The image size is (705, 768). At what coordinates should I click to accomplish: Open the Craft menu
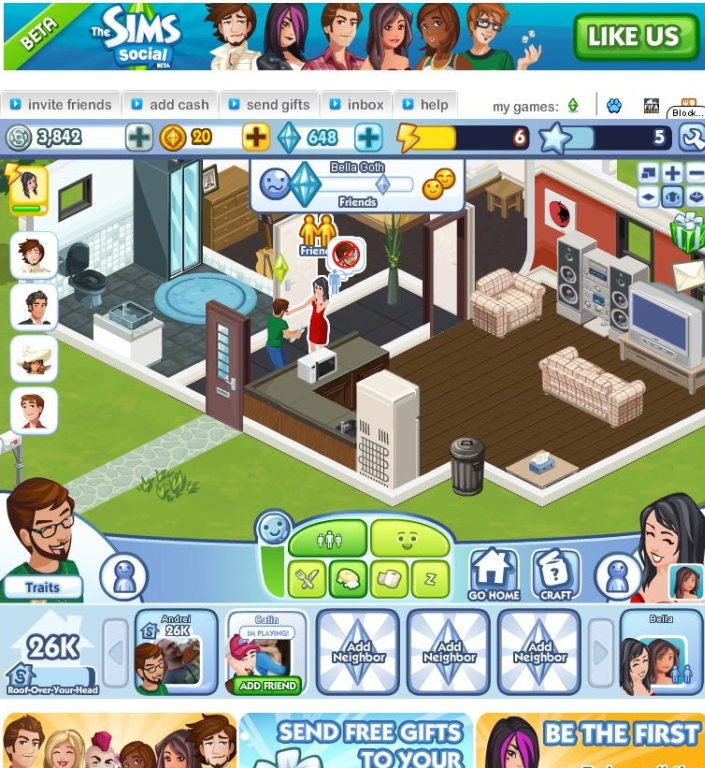(556, 573)
